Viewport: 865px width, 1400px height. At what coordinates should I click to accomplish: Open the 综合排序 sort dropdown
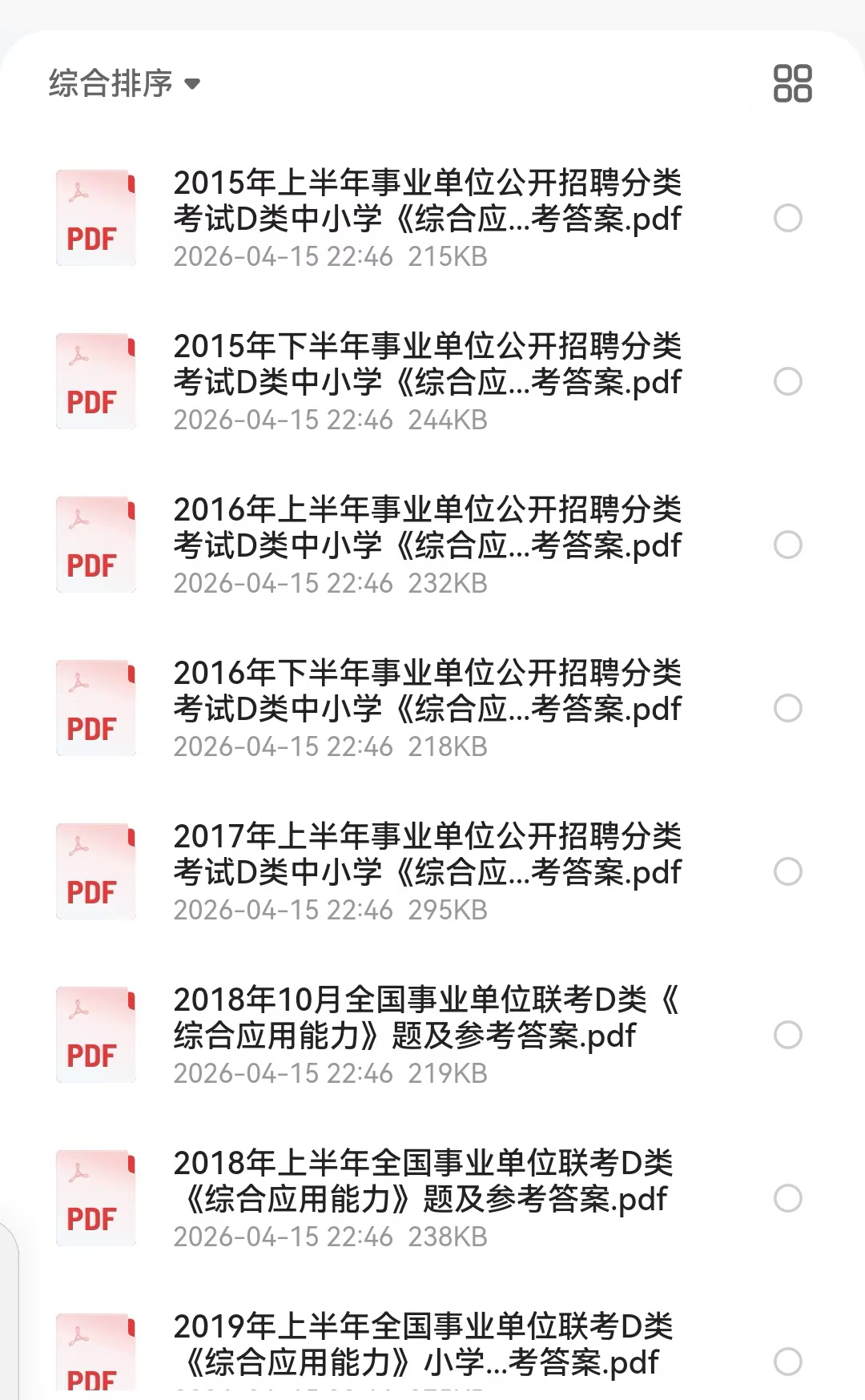(x=124, y=83)
